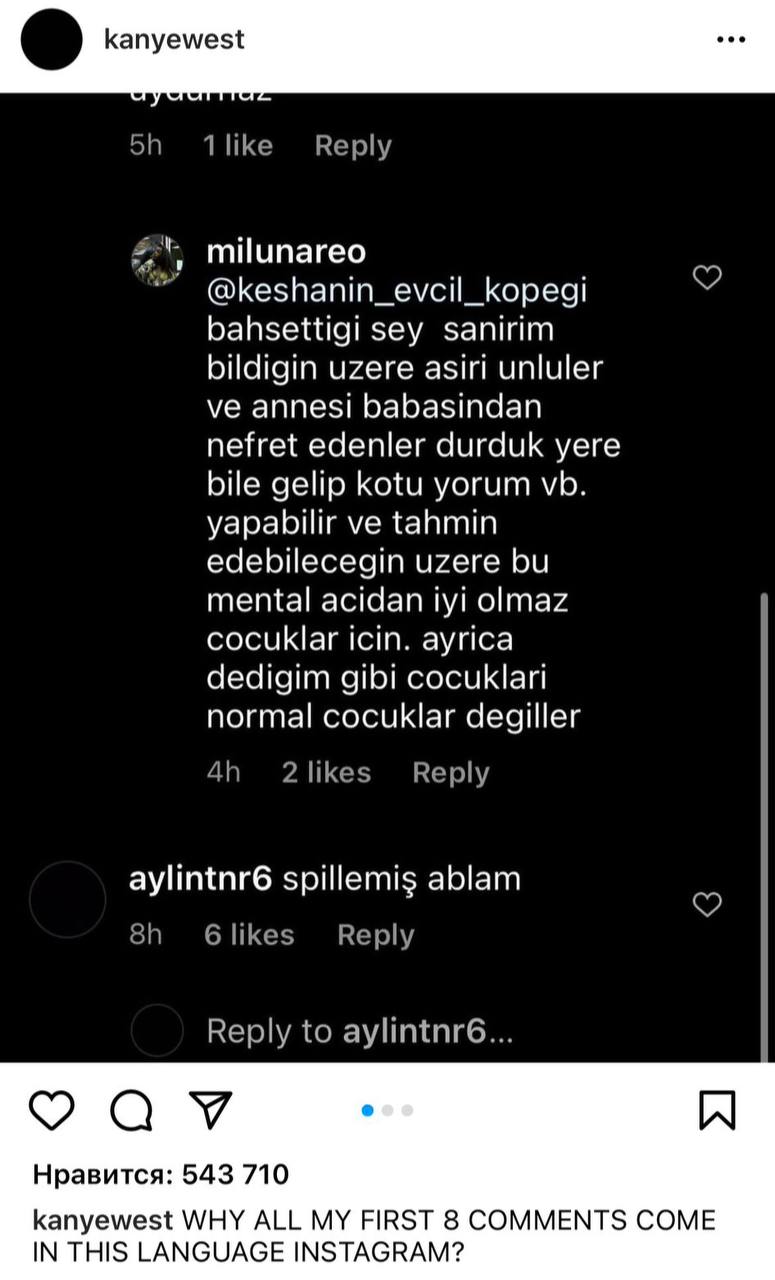This screenshot has height=1280, width=775.
Task: Open the three-dot overflow menu
Action: point(732,41)
